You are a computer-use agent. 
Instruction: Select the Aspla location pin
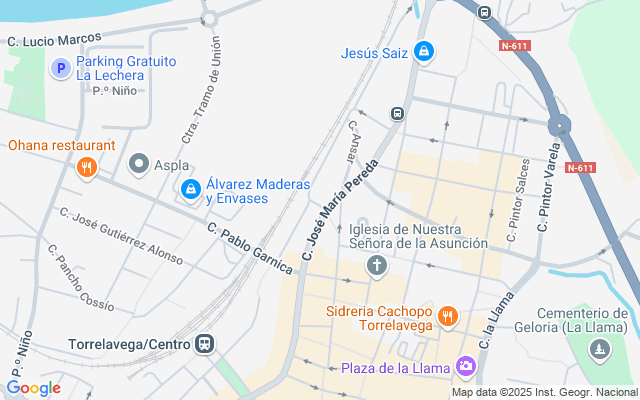tap(139, 163)
